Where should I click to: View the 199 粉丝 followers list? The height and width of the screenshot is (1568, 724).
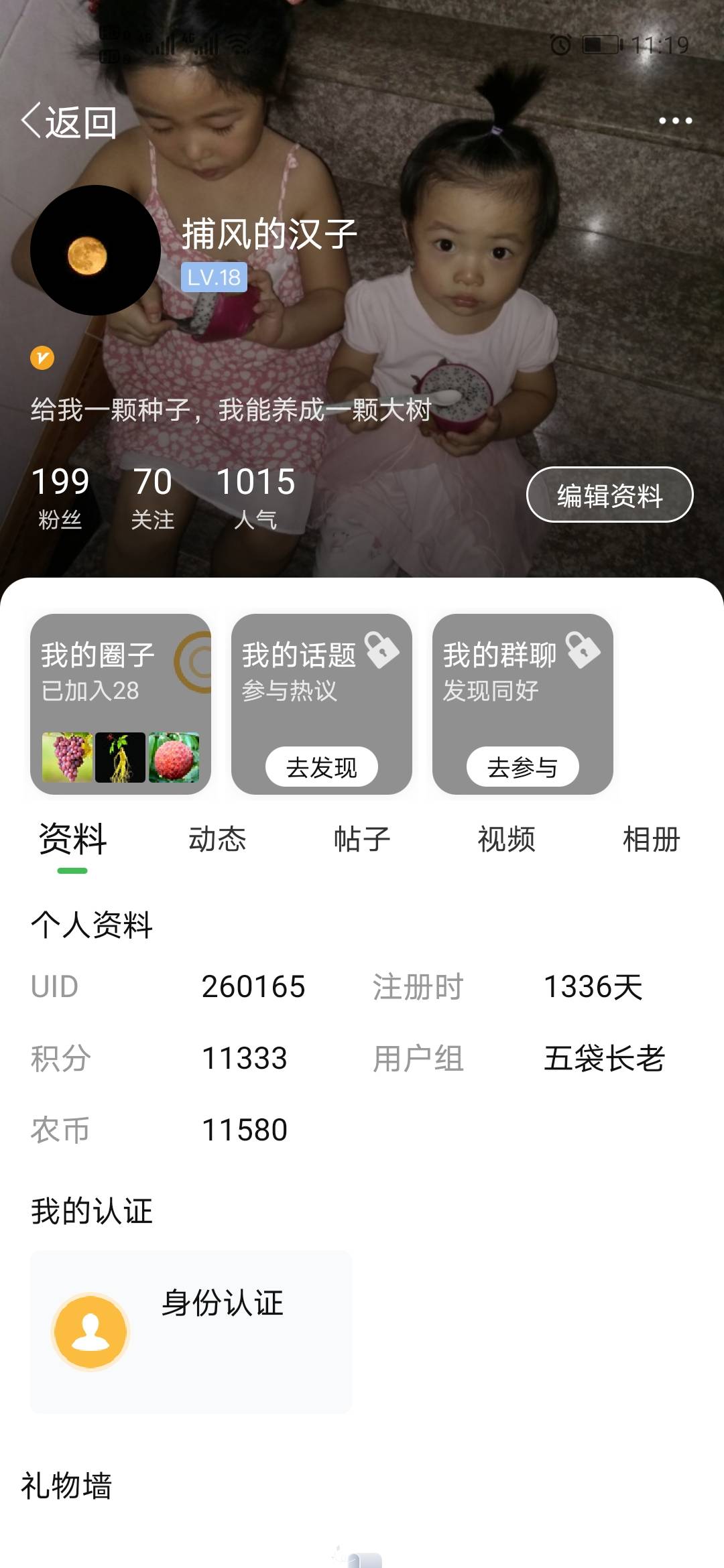[60, 497]
